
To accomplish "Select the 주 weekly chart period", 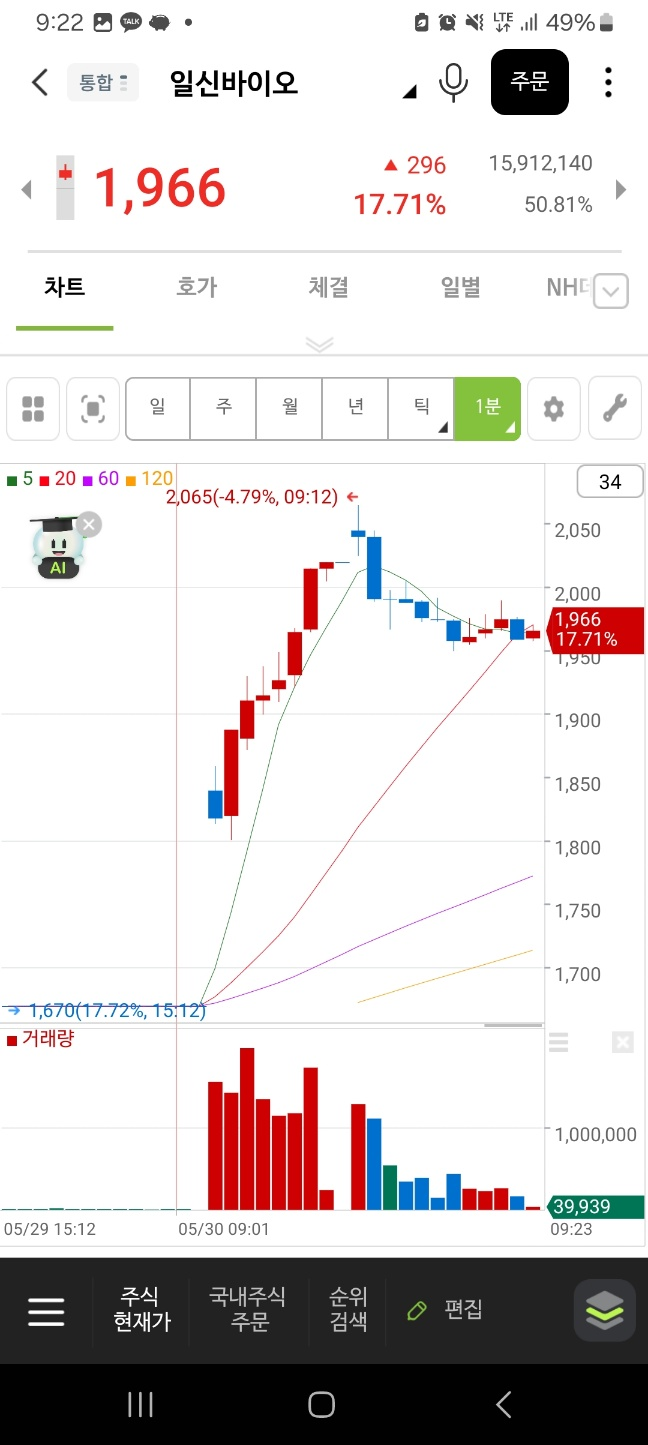I will [224, 408].
